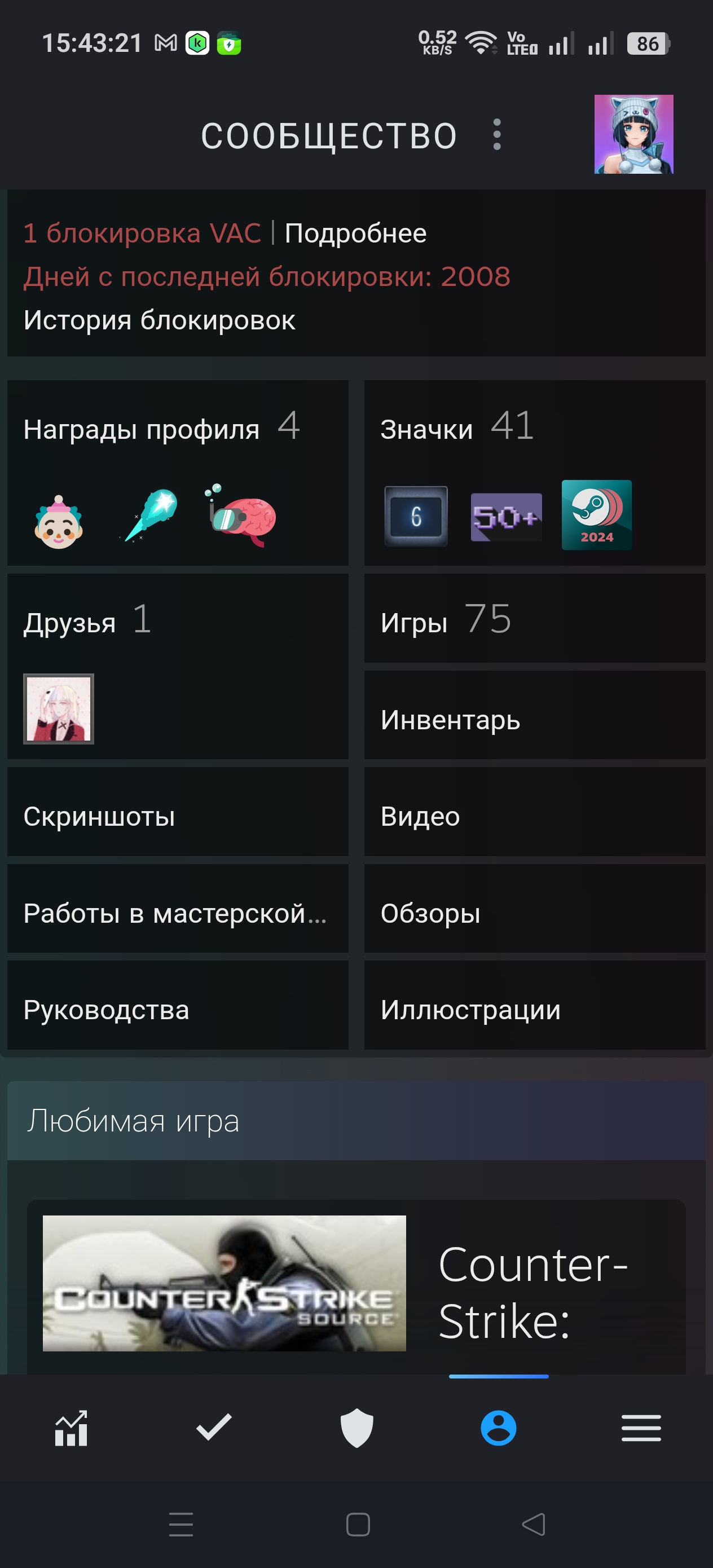Open Иллюстрации
713x1568 pixels.
click(x=470, y=1010)
